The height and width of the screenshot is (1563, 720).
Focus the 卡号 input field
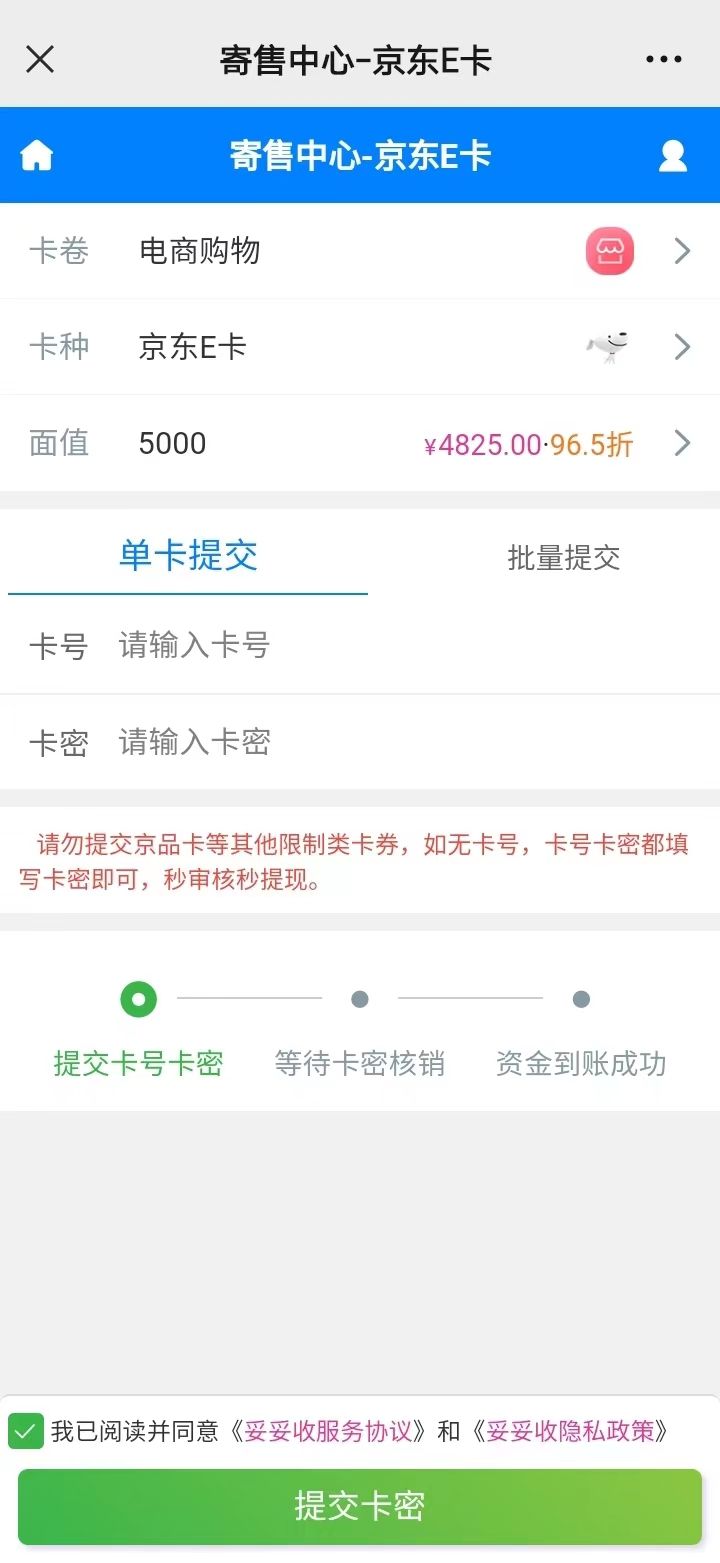click(x=400, y=646)
